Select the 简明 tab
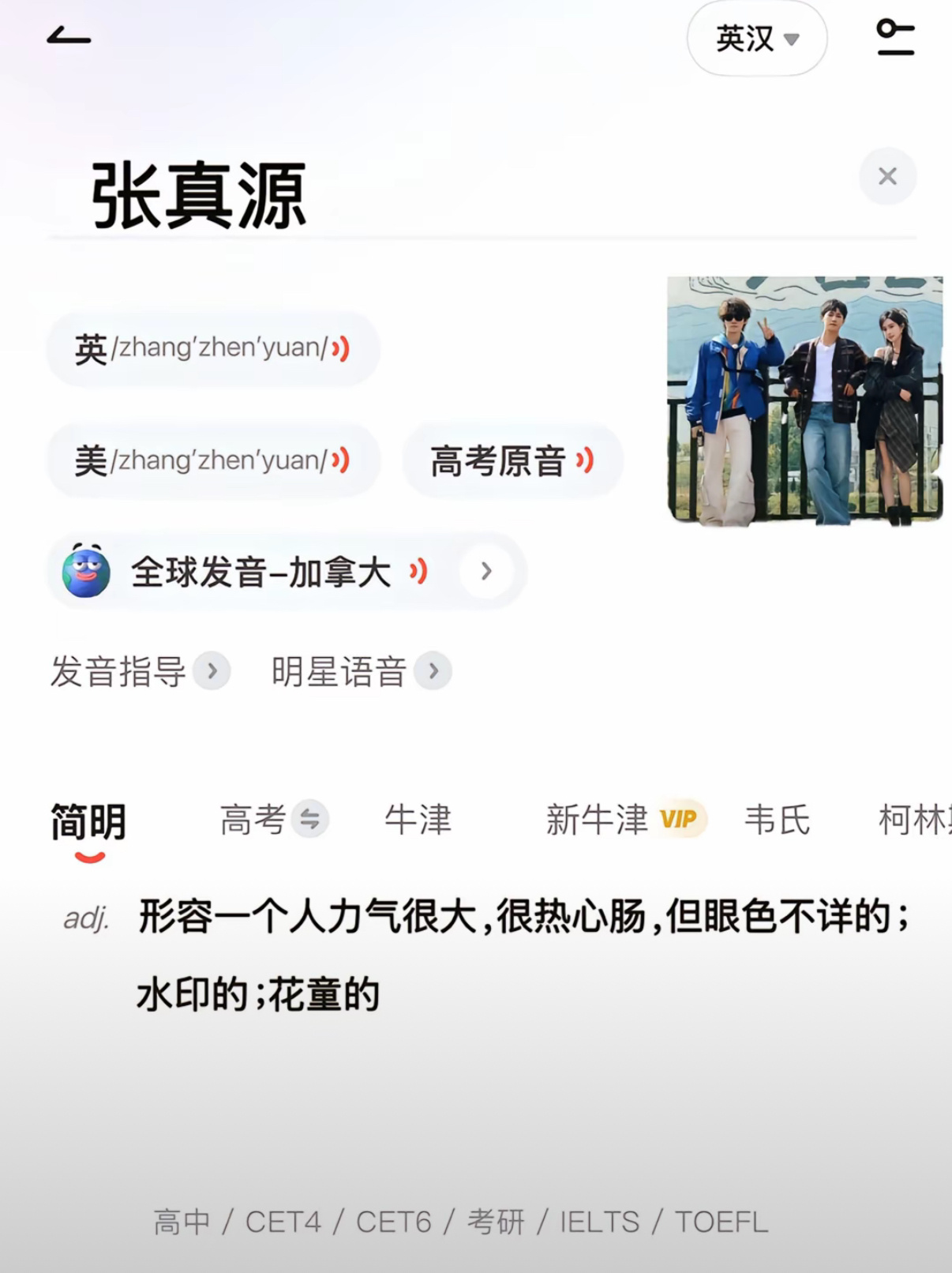The image size is (952, 1273). click(88, 821)
